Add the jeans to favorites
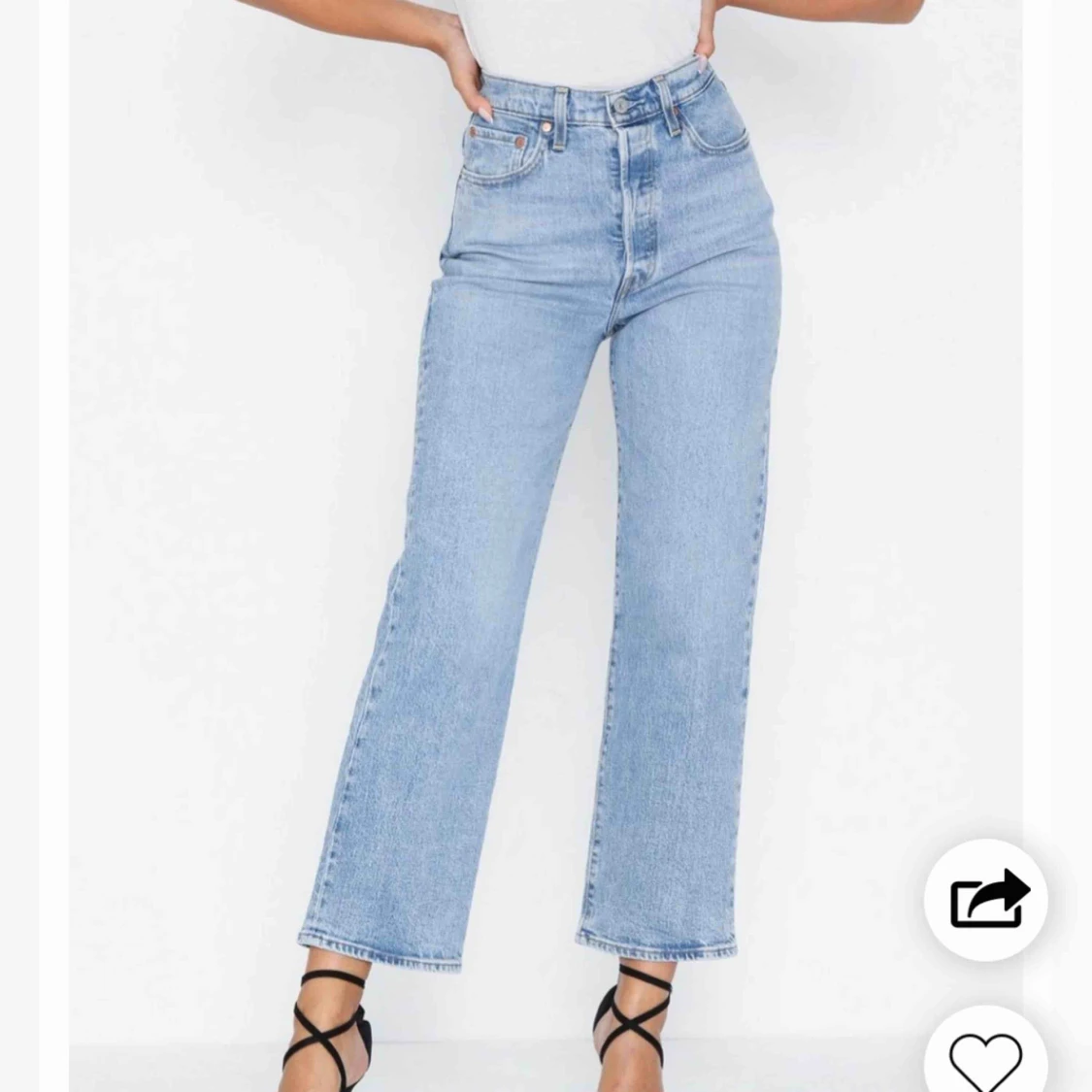Image resolution: width=1092 pixels, height=1092 pixels. (x=985, y=1060)
